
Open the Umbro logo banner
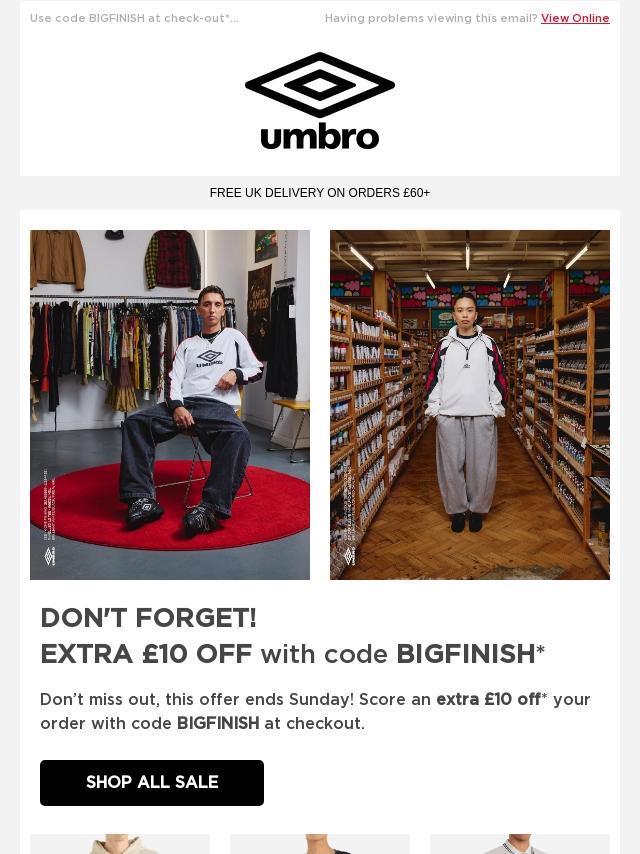(320, 101)
